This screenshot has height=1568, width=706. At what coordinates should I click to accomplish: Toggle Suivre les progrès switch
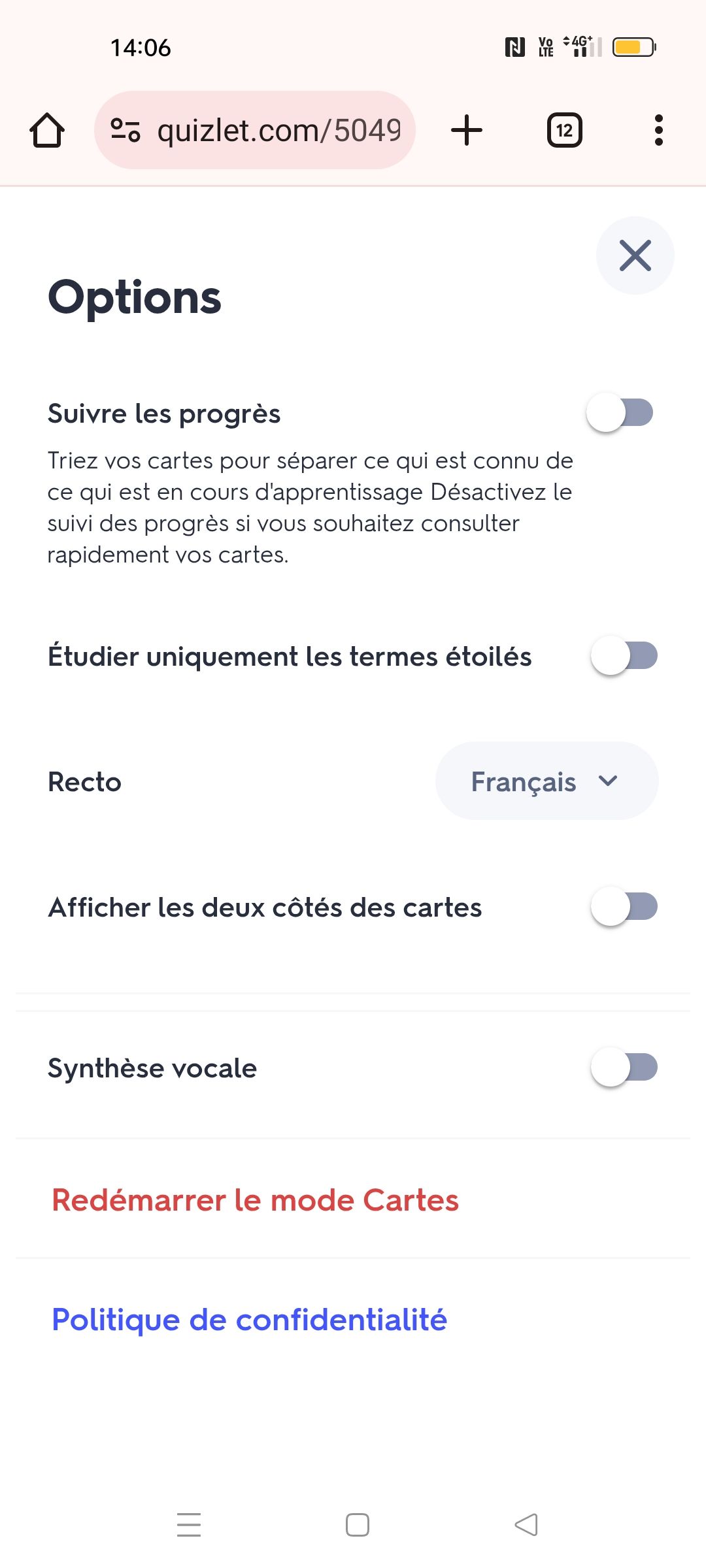click(620, 413)
